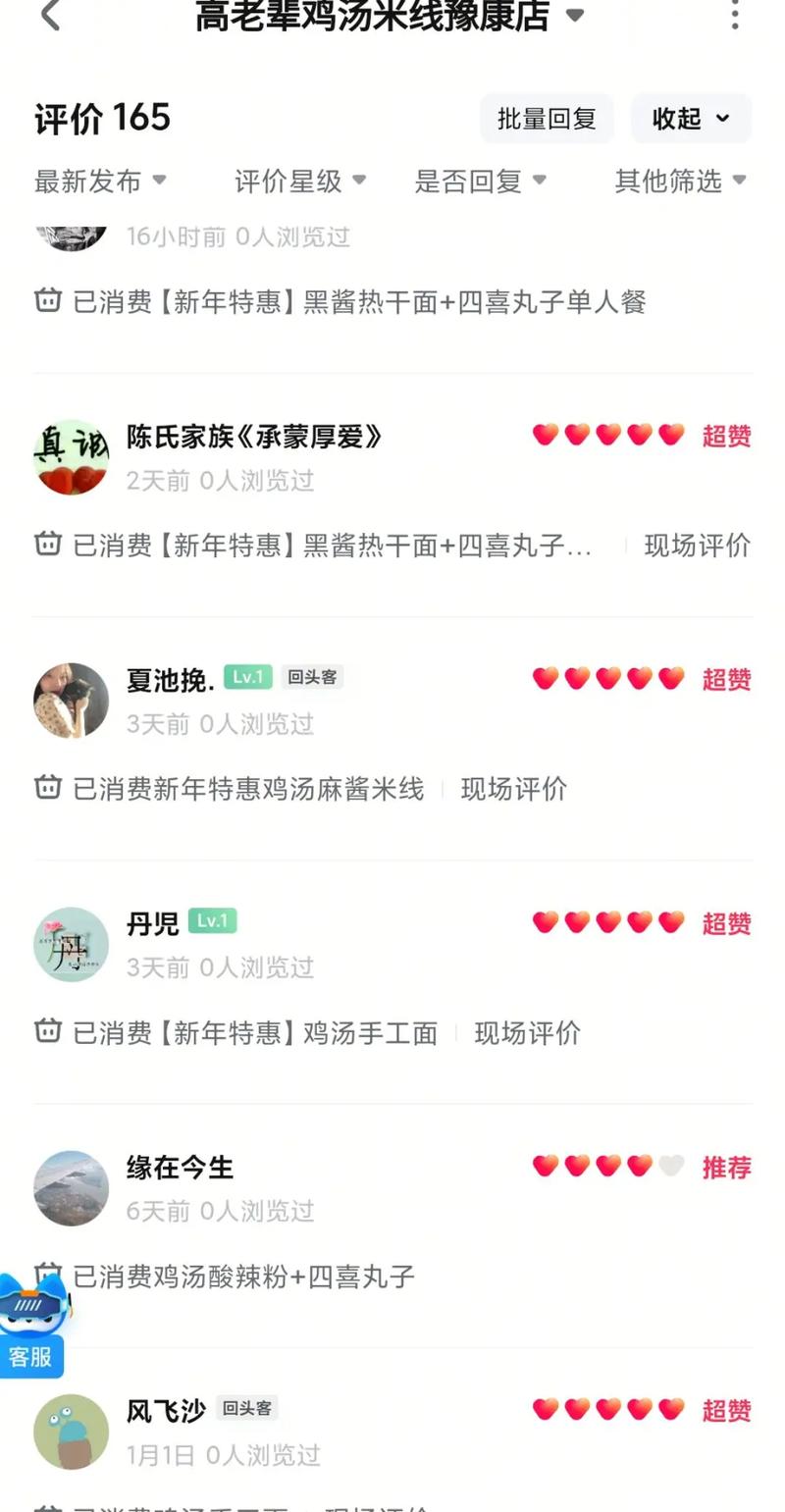Tap 夏池挽 user's profile avatar
Image resolution: width=785 pixels, height=1512 pixels.
click(x=71, y=700)
